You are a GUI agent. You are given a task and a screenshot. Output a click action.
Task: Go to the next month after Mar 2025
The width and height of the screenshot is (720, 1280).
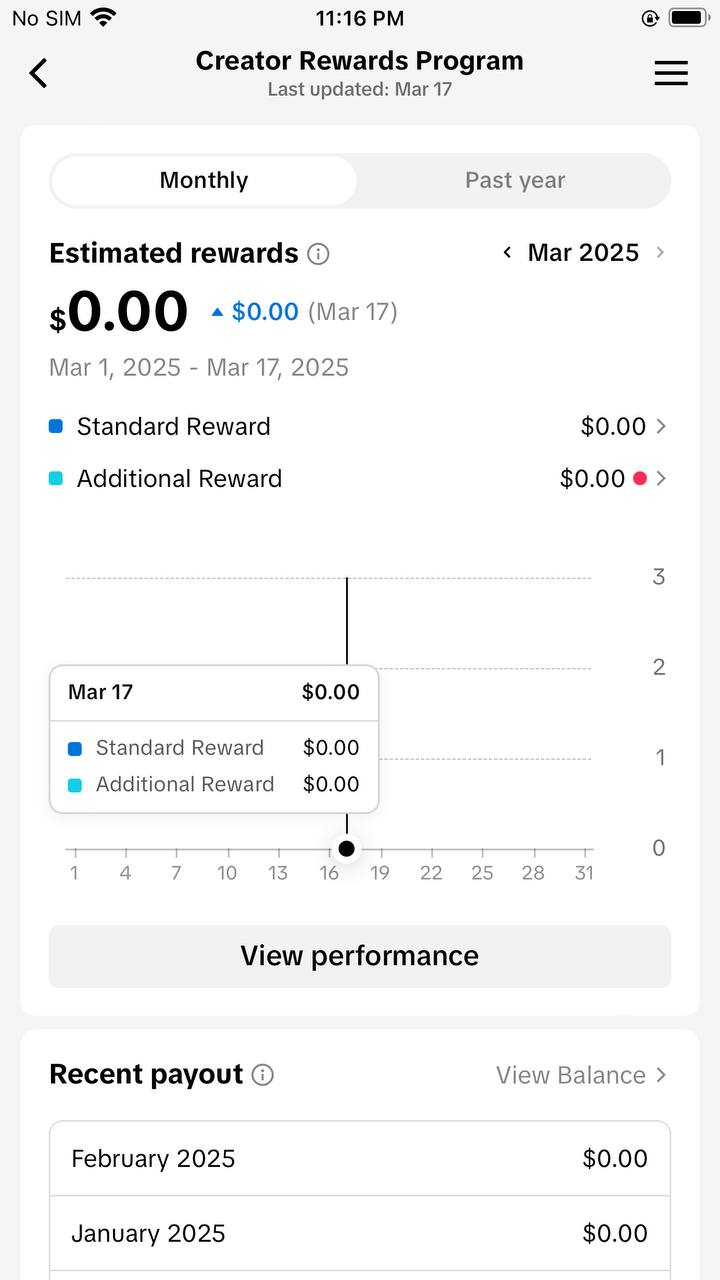pos(660,253)
